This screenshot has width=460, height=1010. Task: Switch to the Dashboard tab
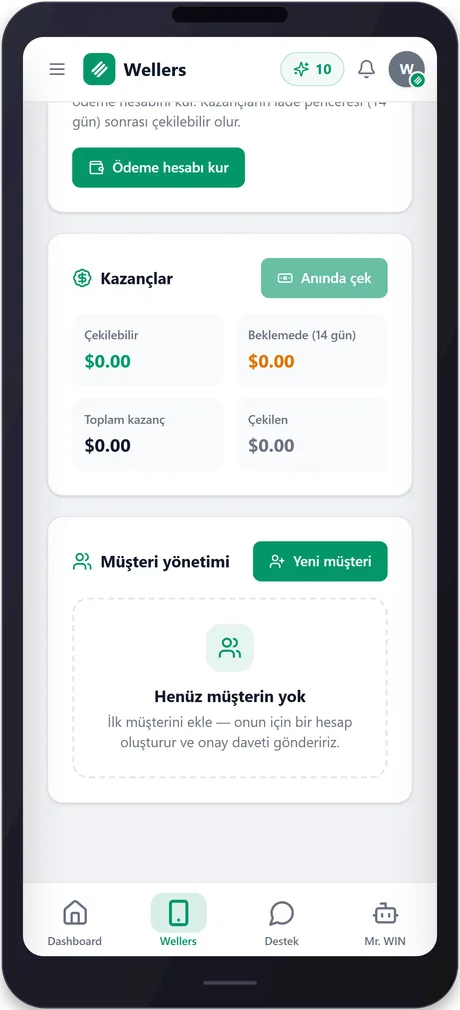(x=75, y=922)
